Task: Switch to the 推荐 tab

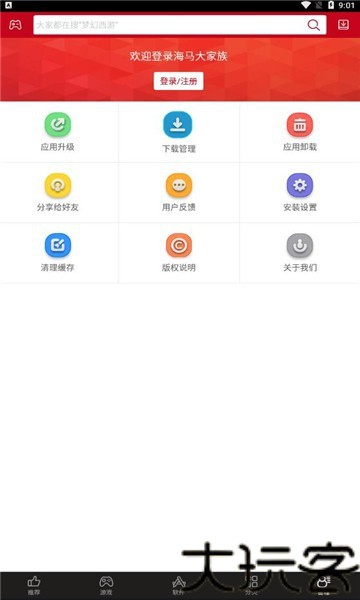Action: pyautogui.click(x=34, y=586)
